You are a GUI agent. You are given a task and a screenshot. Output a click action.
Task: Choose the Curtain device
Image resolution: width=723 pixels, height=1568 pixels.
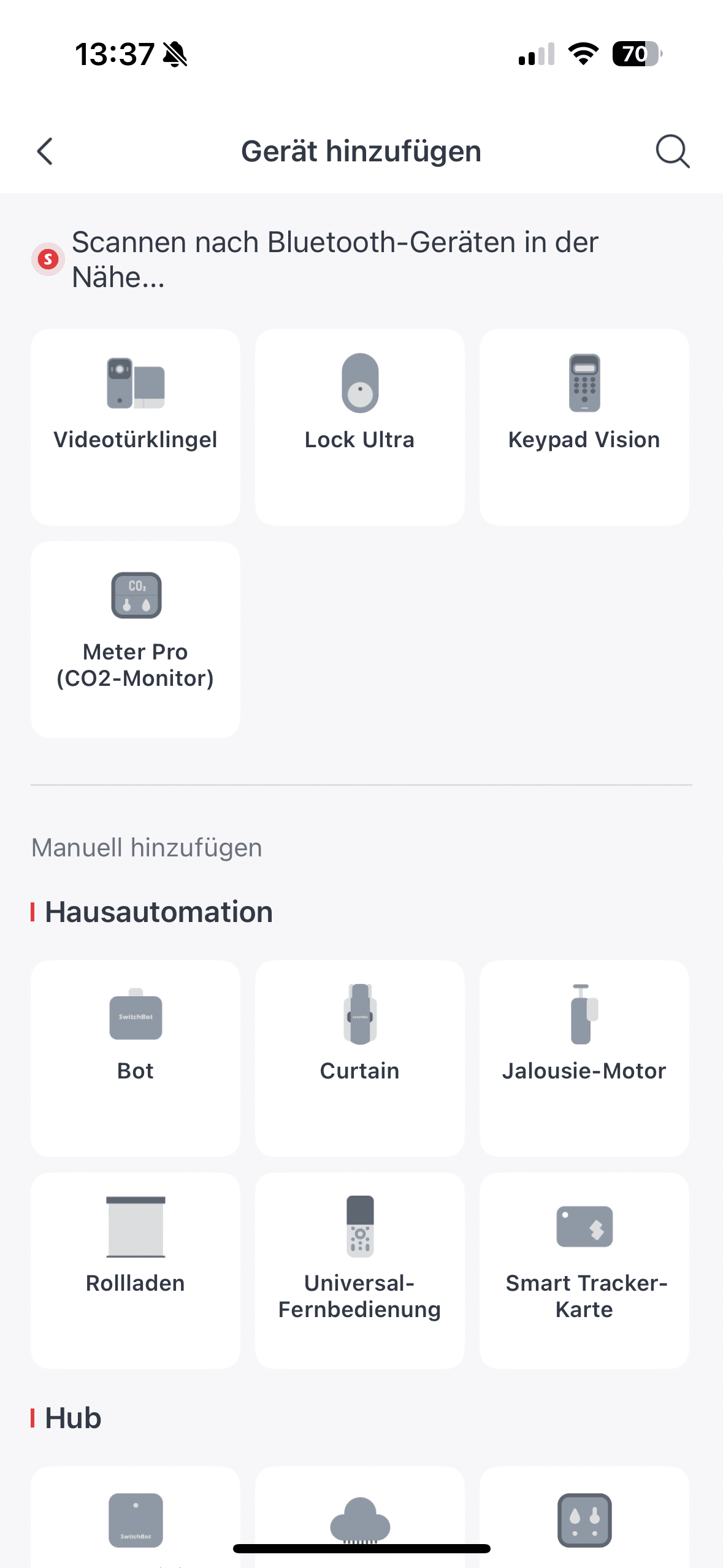point(359,1058)
